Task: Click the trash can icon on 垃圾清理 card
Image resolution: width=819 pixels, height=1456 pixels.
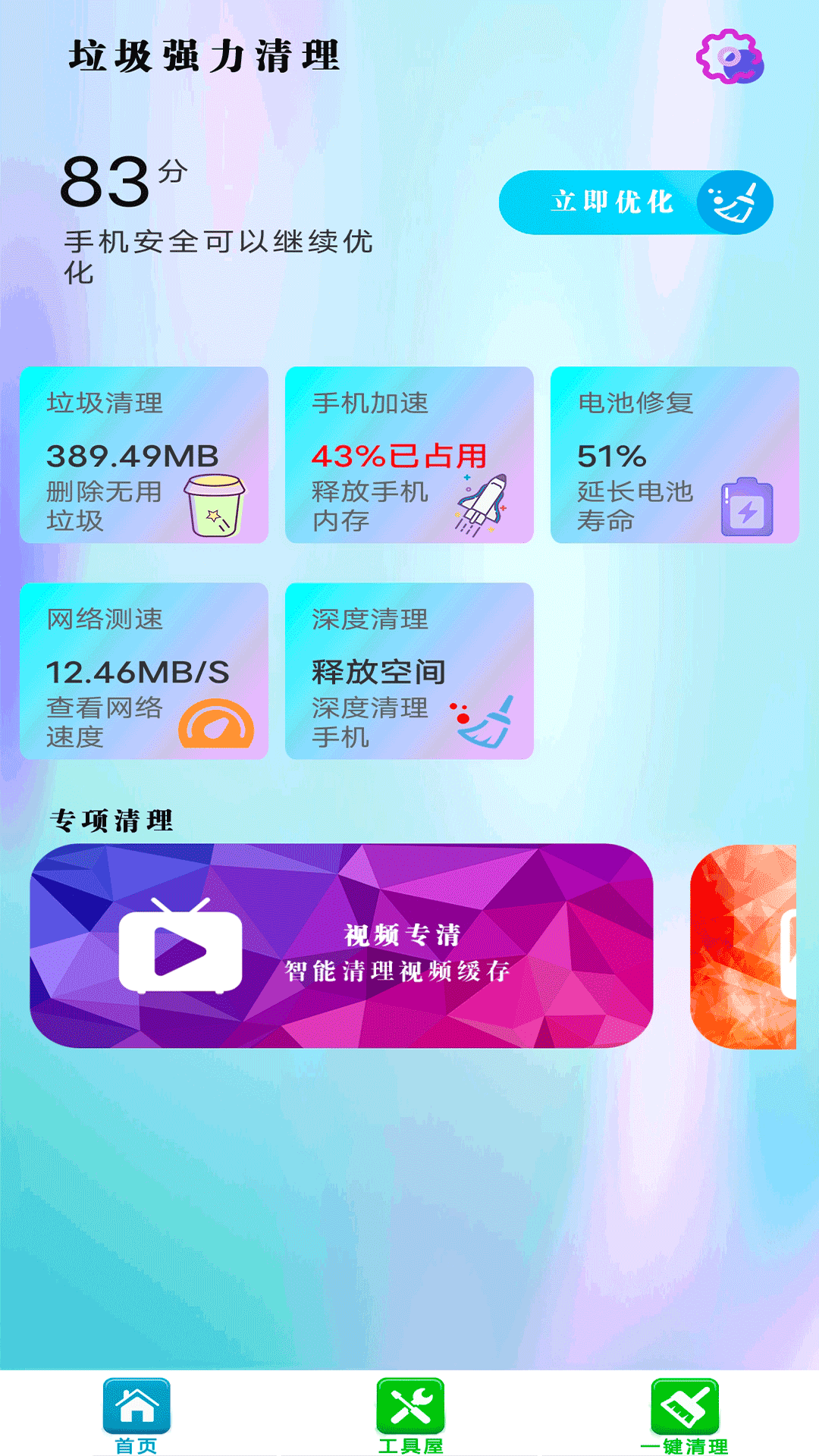Action: pyautogui.click(x=215, y=504)
